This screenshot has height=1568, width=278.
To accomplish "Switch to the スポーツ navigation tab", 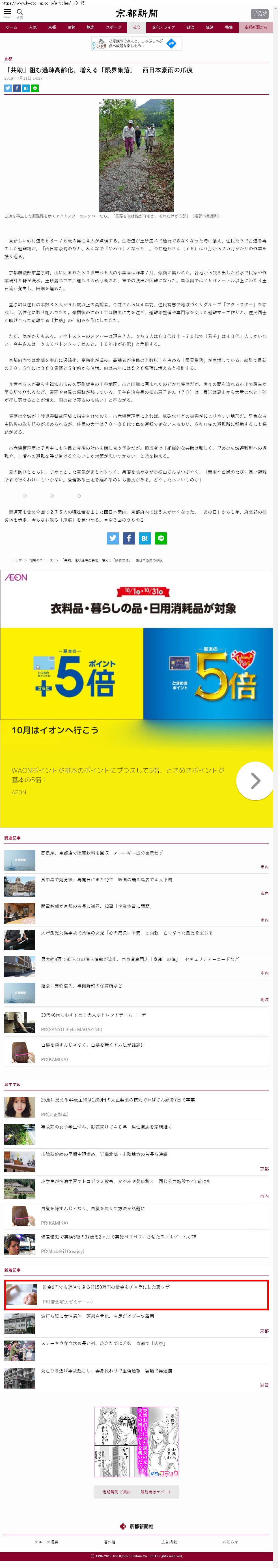I will [x=113, y=27].
